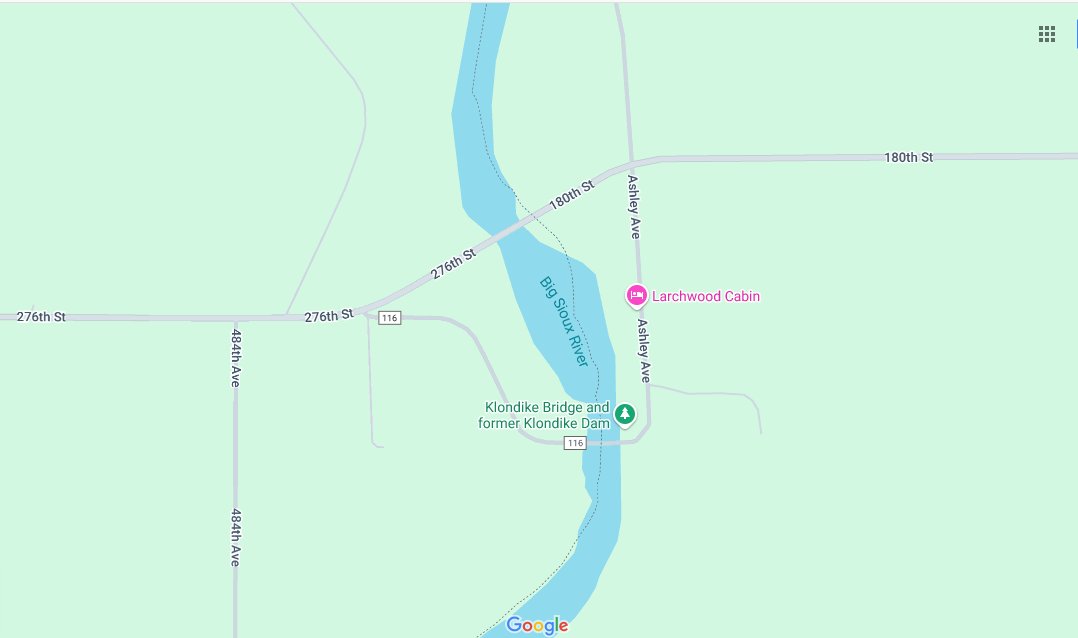1078x638 pixels.
Task: Open the Klondike Bridge and former Klondike Dam marker
Action: (625, 413)
